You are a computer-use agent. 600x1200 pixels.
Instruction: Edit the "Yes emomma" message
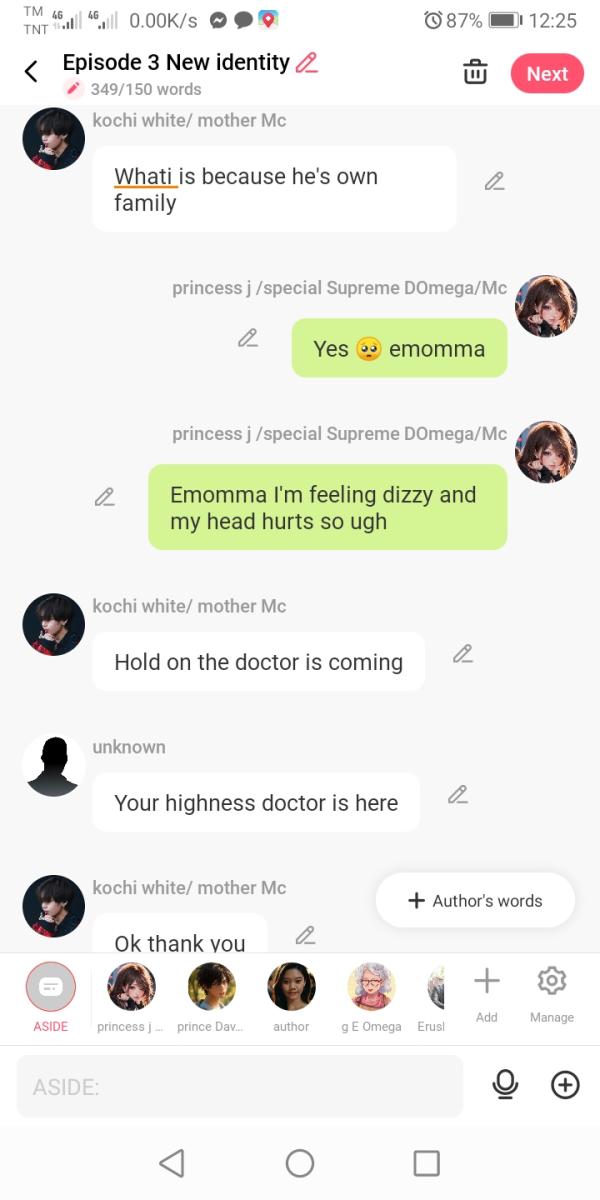click(248, 338)
